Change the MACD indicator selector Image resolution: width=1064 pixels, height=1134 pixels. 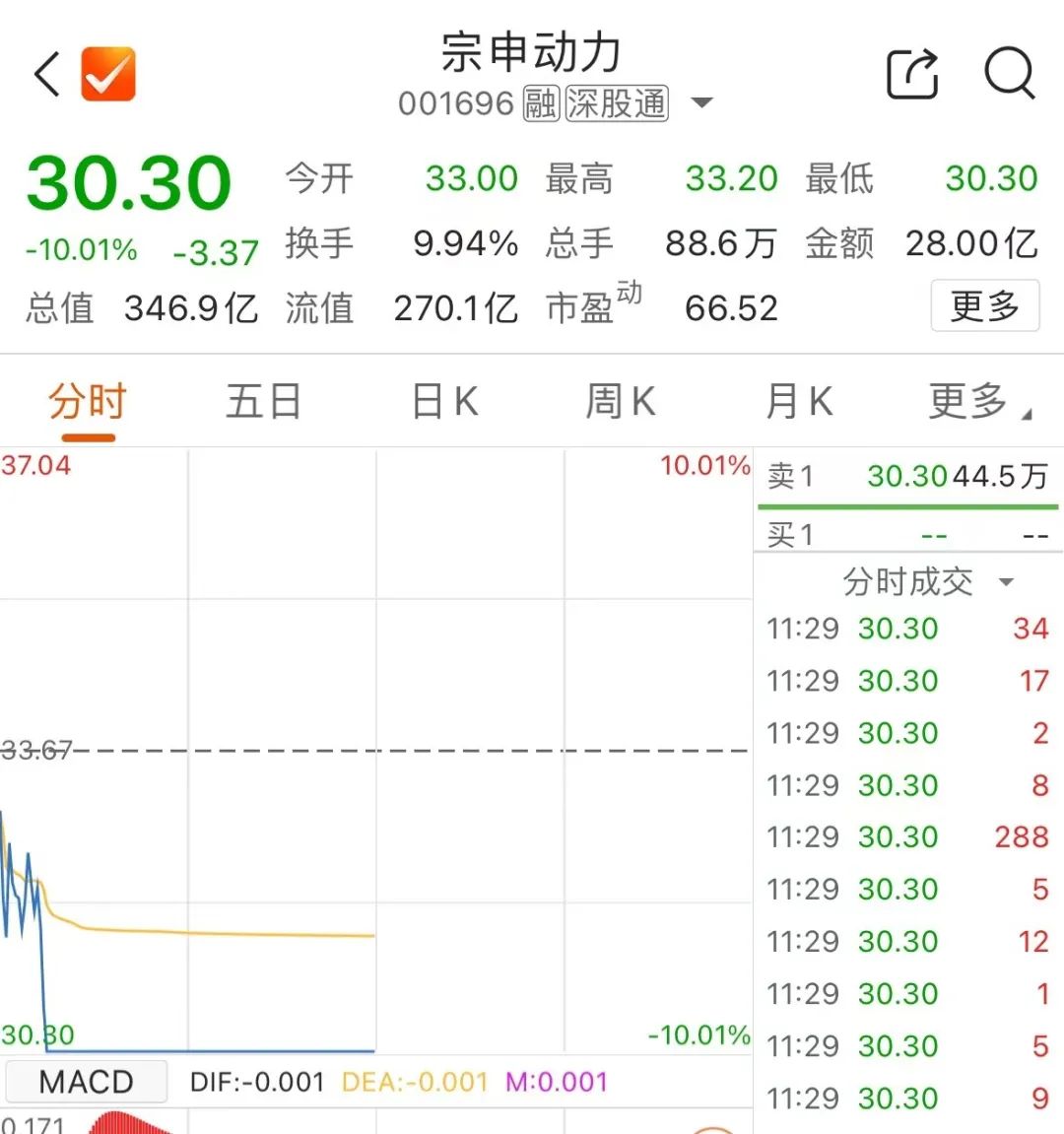point(86,1082)
